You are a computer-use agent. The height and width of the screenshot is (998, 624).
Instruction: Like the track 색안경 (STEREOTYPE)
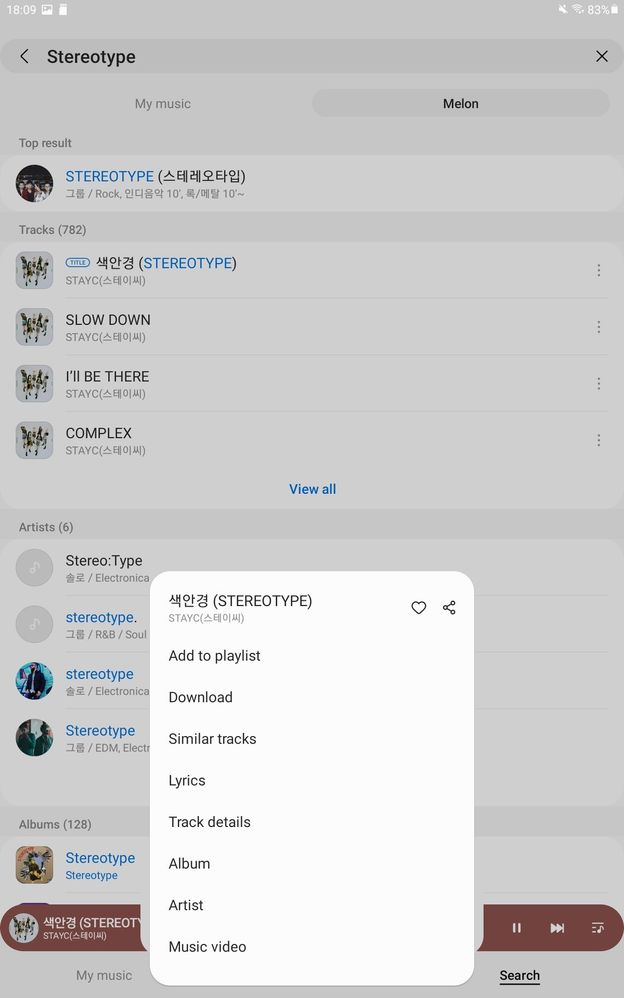pos(419,608)
